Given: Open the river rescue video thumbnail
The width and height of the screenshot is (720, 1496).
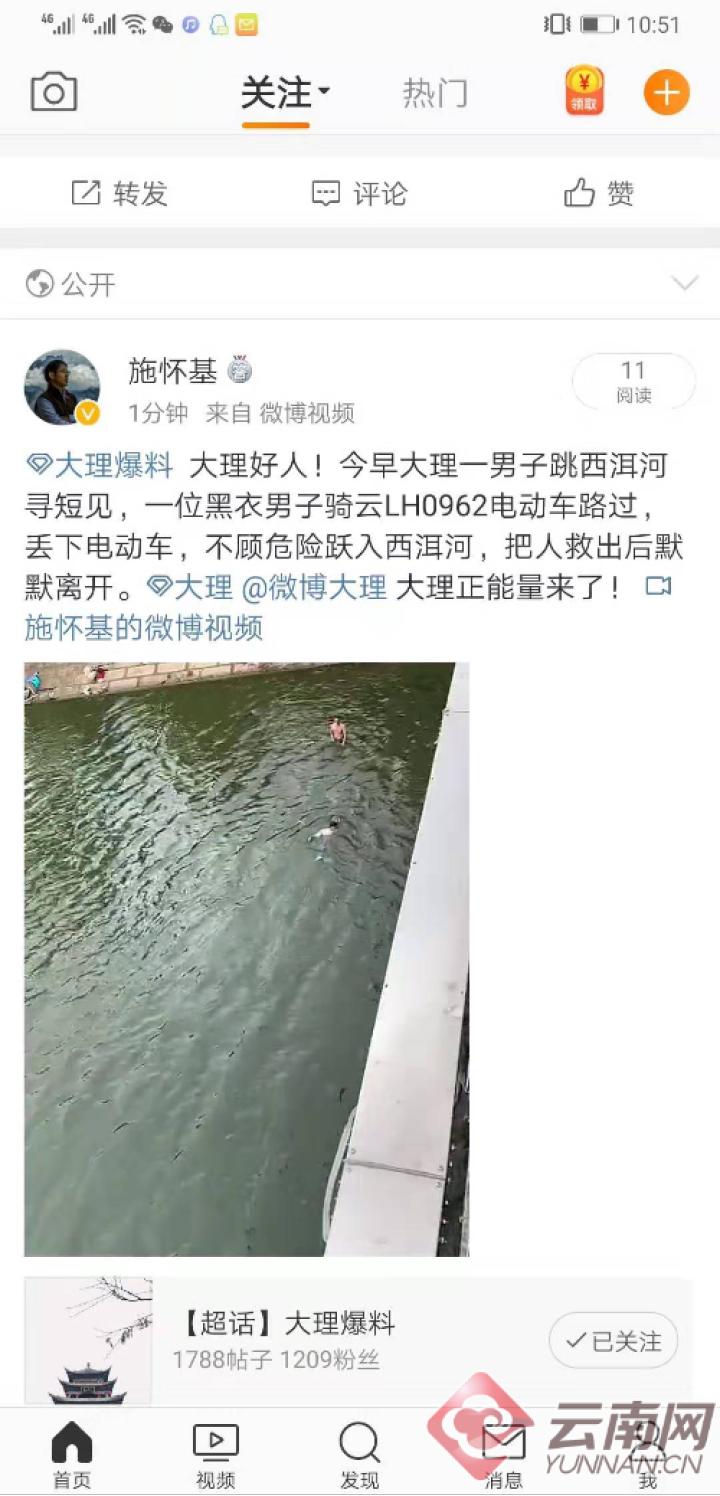Looking at the screenshot, I should [x=247, y=959].
